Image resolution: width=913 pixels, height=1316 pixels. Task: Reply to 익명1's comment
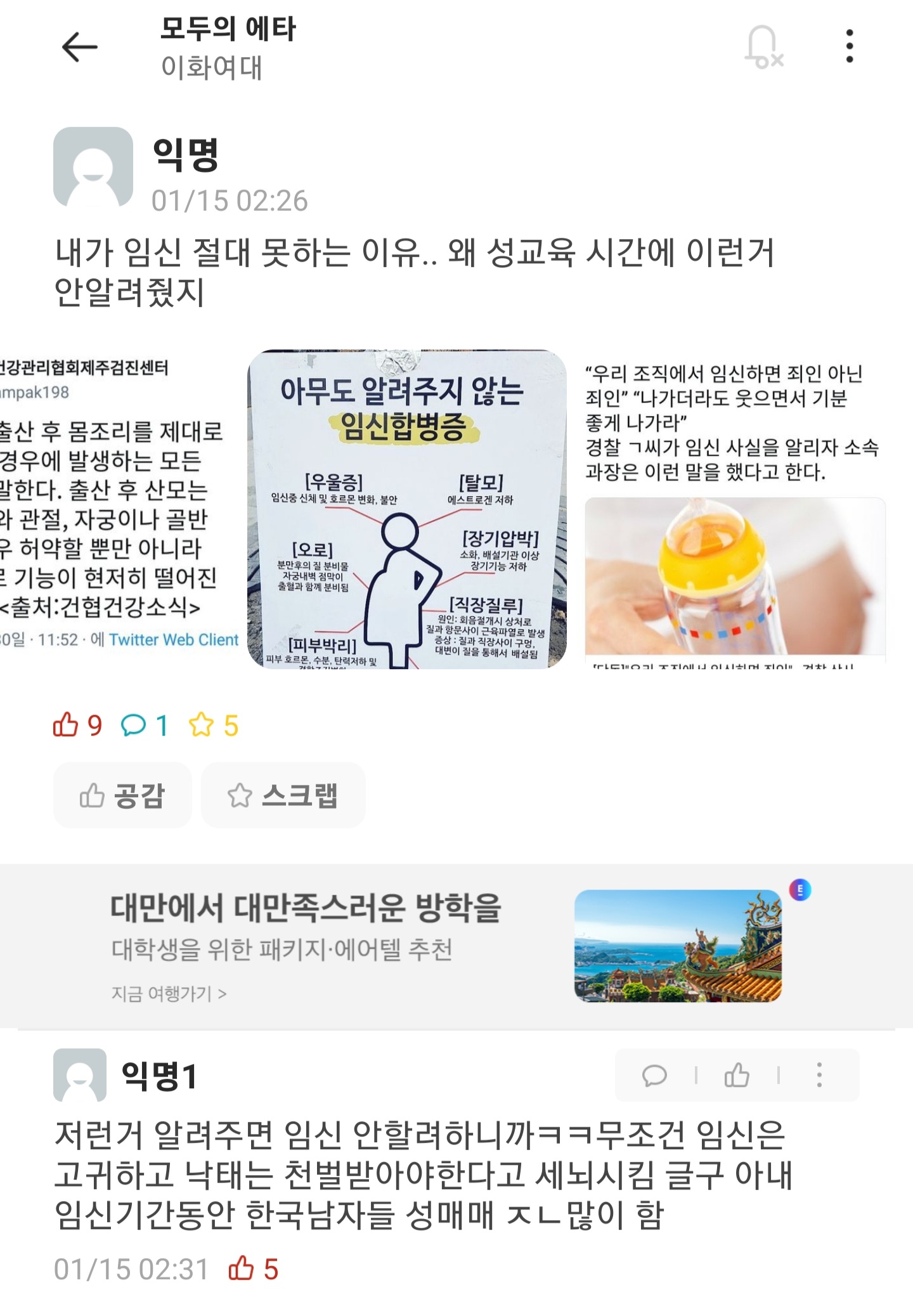(654, 1076)
